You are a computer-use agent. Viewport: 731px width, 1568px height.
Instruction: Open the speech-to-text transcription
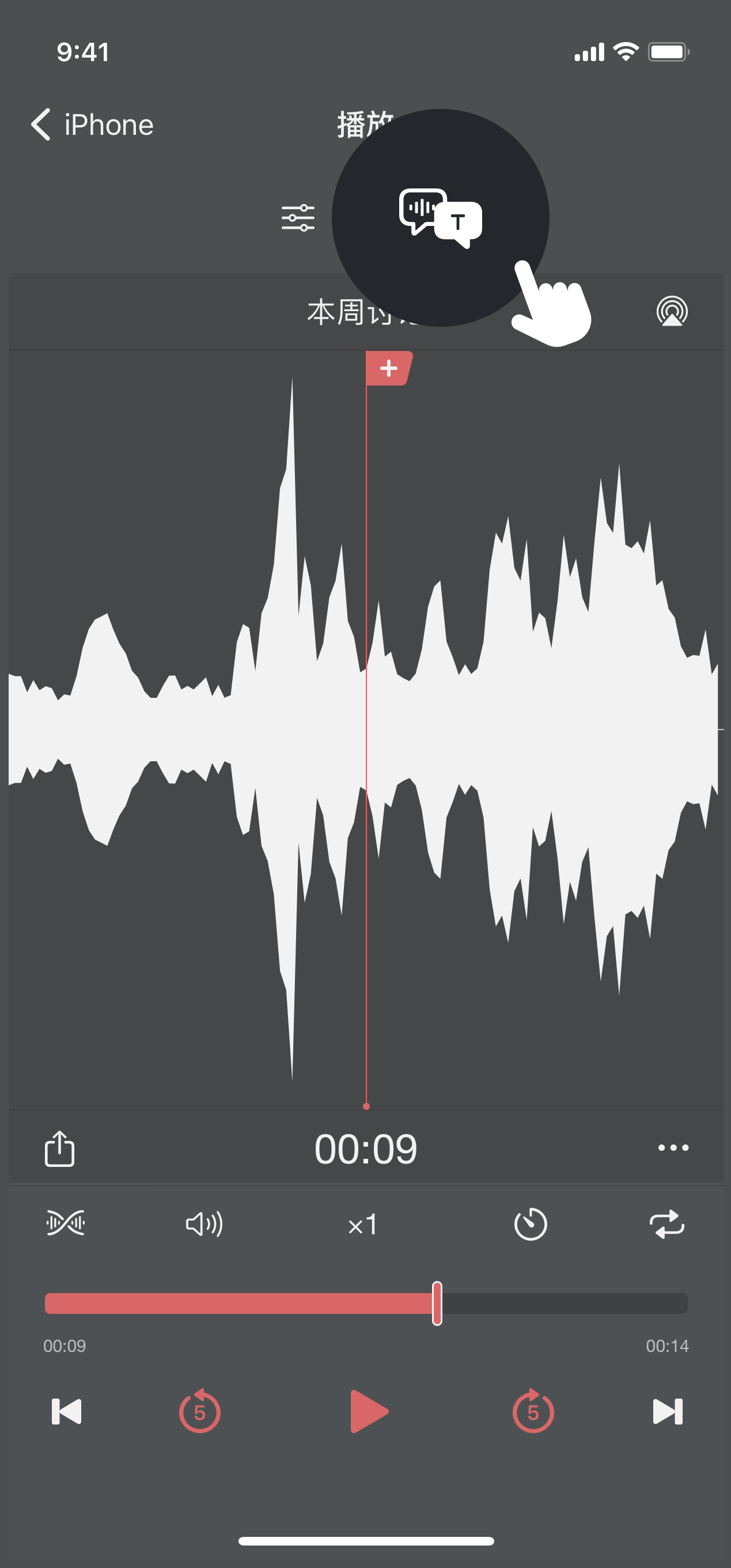coord(440,218)
